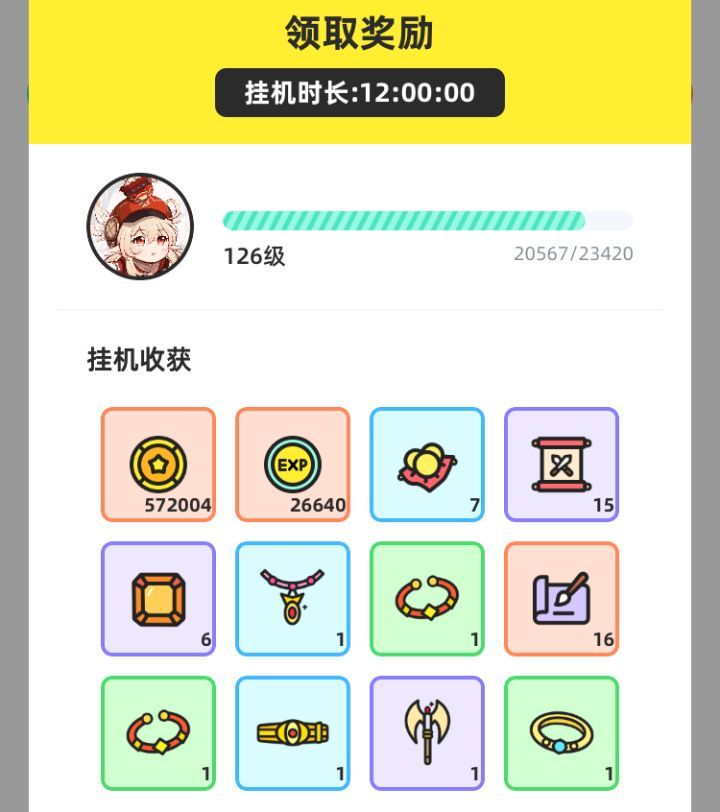Click the red hat item icon with count 7
The width and height of the screenshot is (720, 812).
[427, 463]
